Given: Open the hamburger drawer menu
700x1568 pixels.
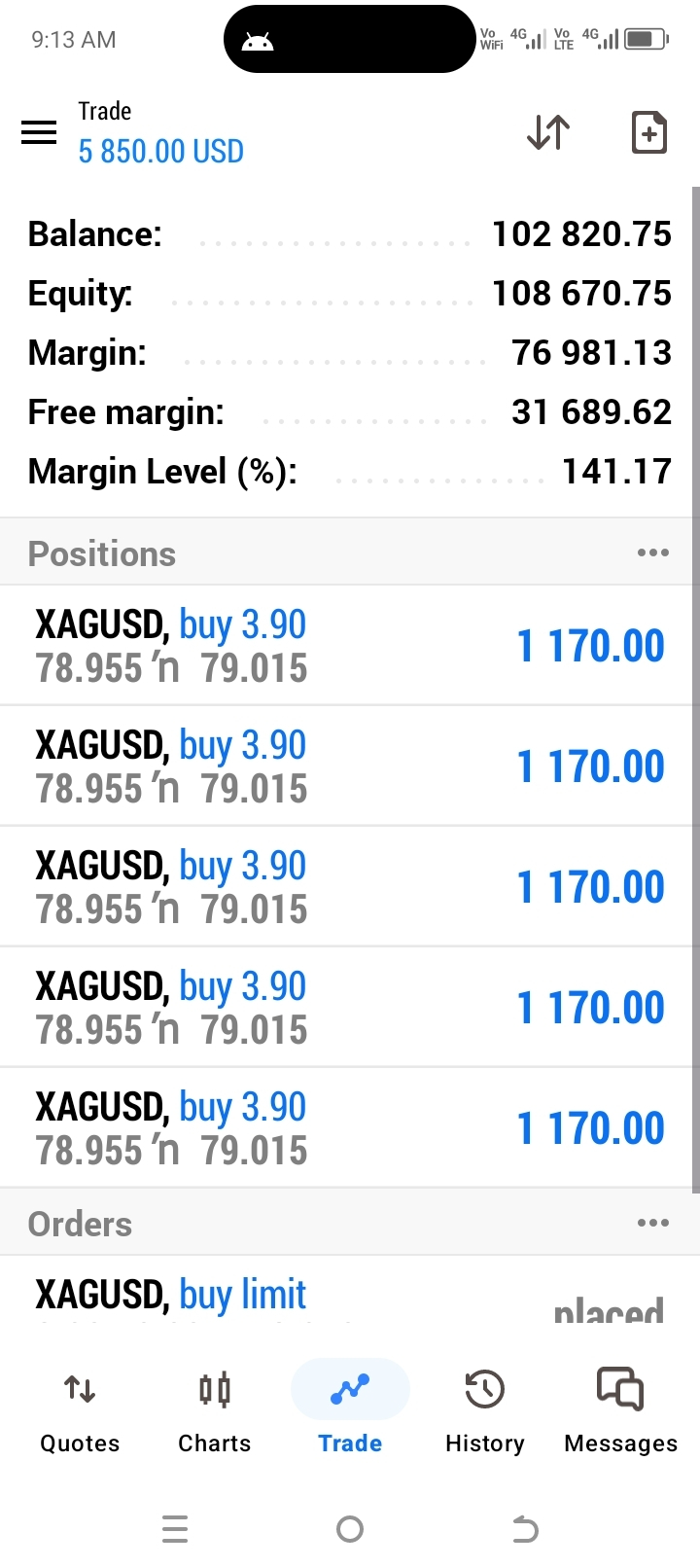Looking at the screenshot, I should pyautogui.click(x=39, y=132).
